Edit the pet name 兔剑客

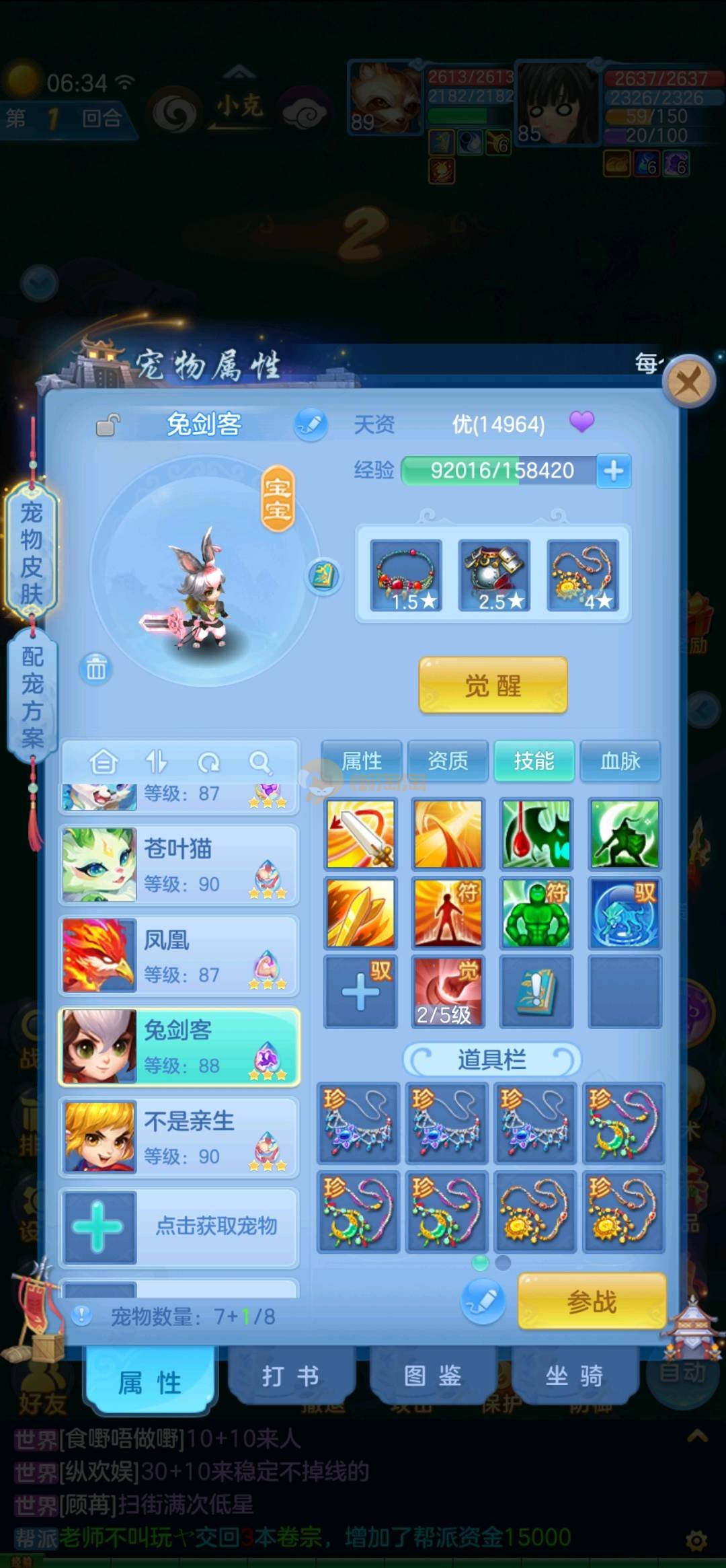click(x=311, y=424)
